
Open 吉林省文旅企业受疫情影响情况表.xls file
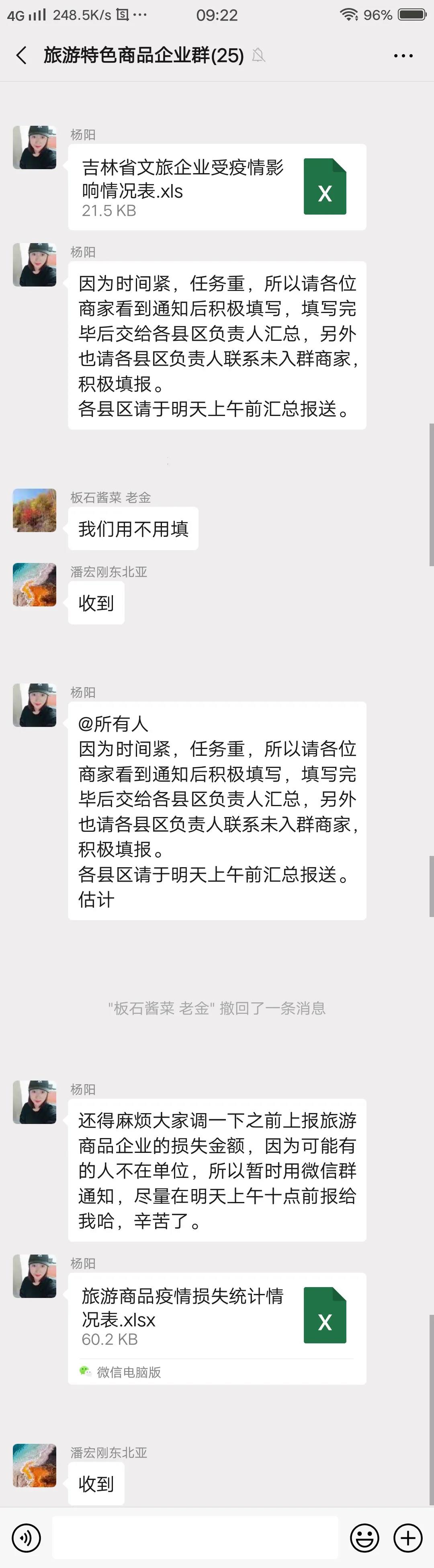(x=217, y=188)
